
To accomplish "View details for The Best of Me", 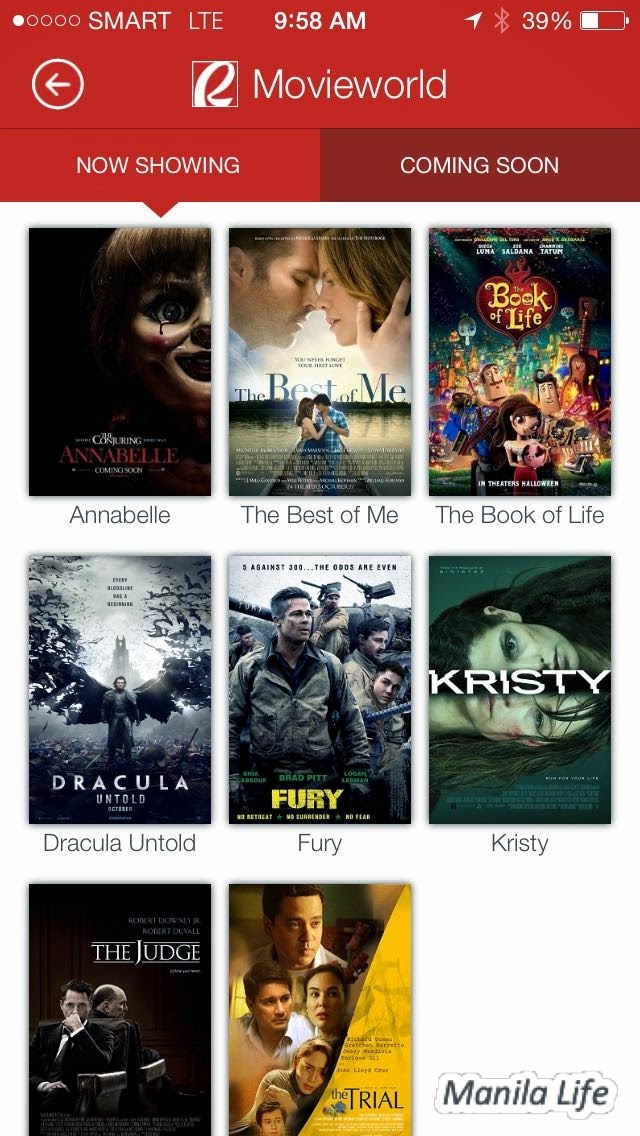I will (320, 361).
